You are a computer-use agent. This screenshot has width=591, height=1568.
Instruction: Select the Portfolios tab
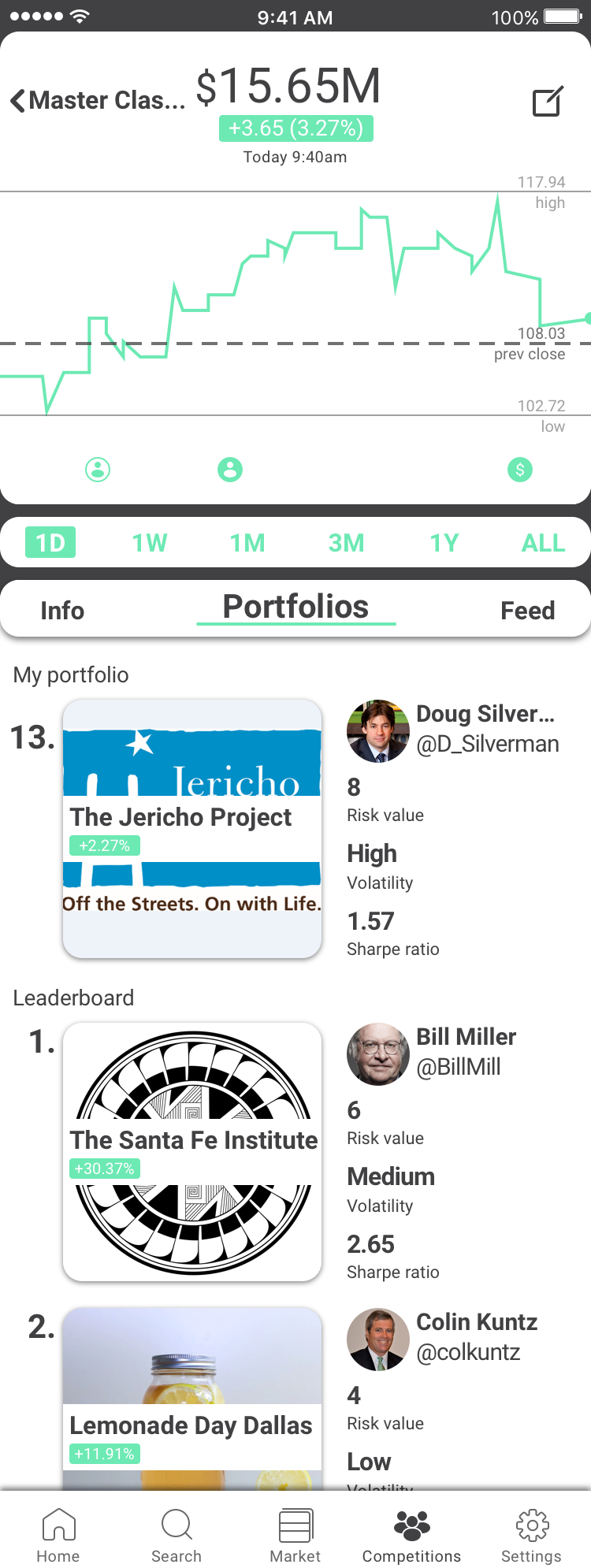click(x=295, y=608)
